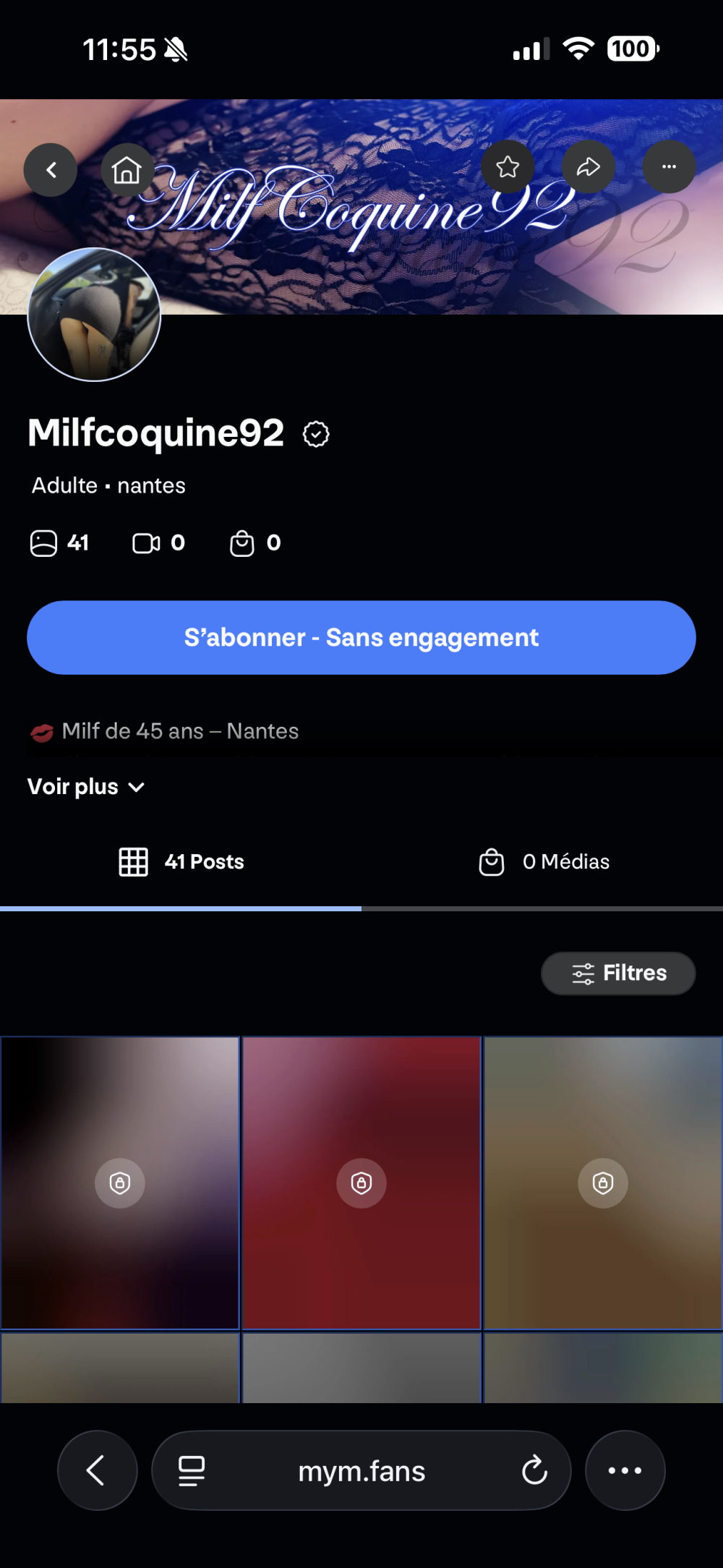Viewport: 723px width, 1568px height.
Task: Open the Filtres options
Action: [618, 973]
